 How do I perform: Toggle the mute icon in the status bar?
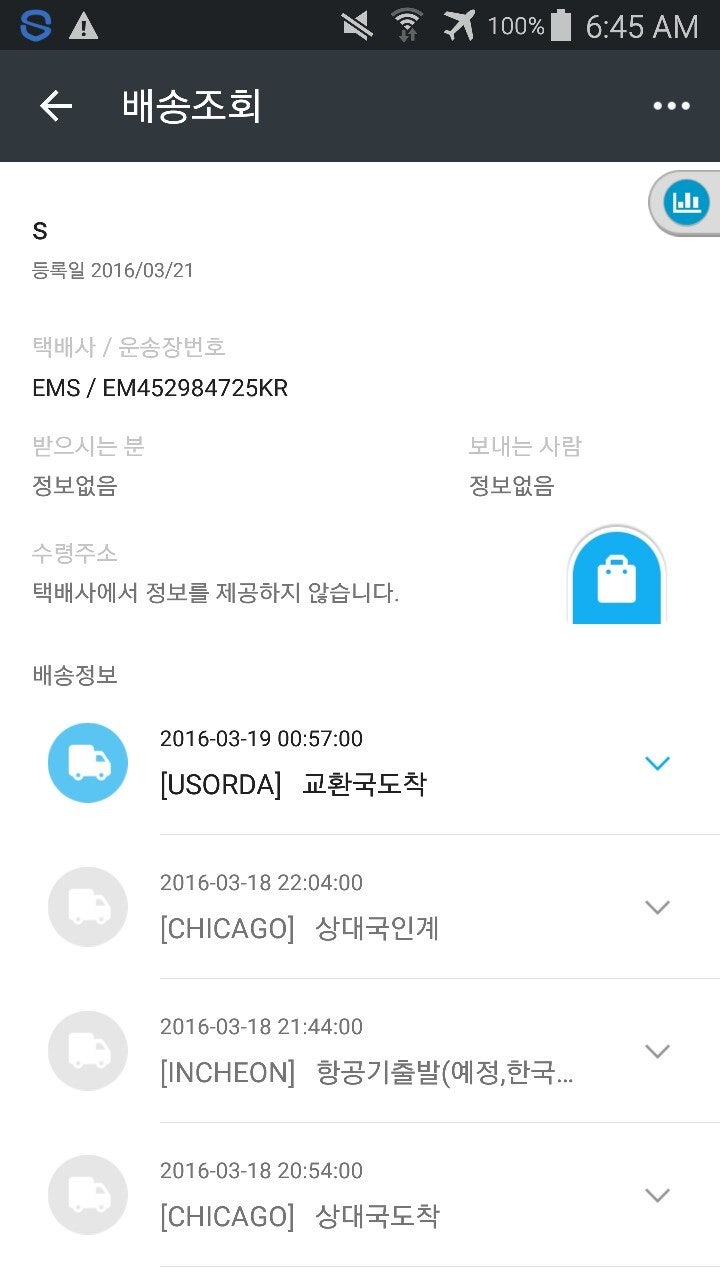tap(355, 26)
